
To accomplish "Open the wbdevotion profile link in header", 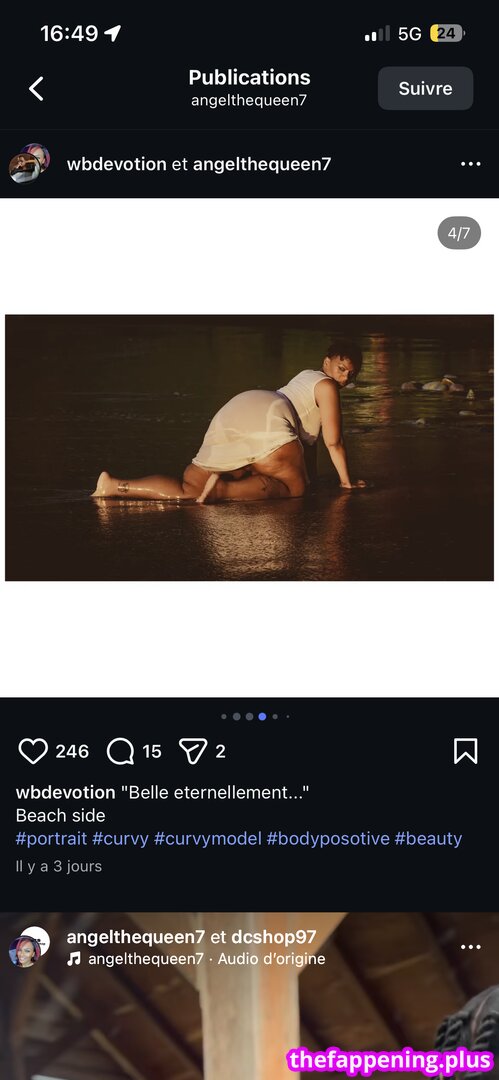I will click(116, 164).
